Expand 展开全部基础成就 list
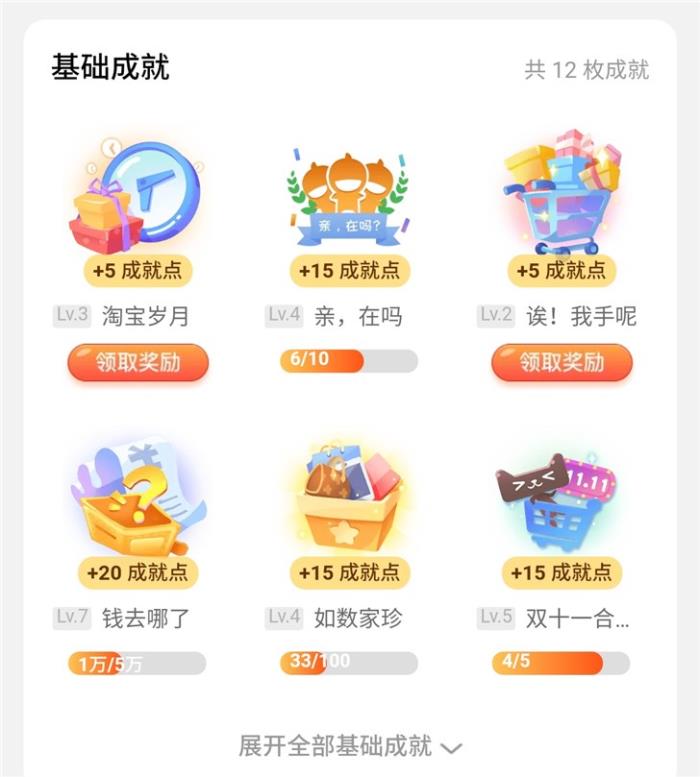 349,746
